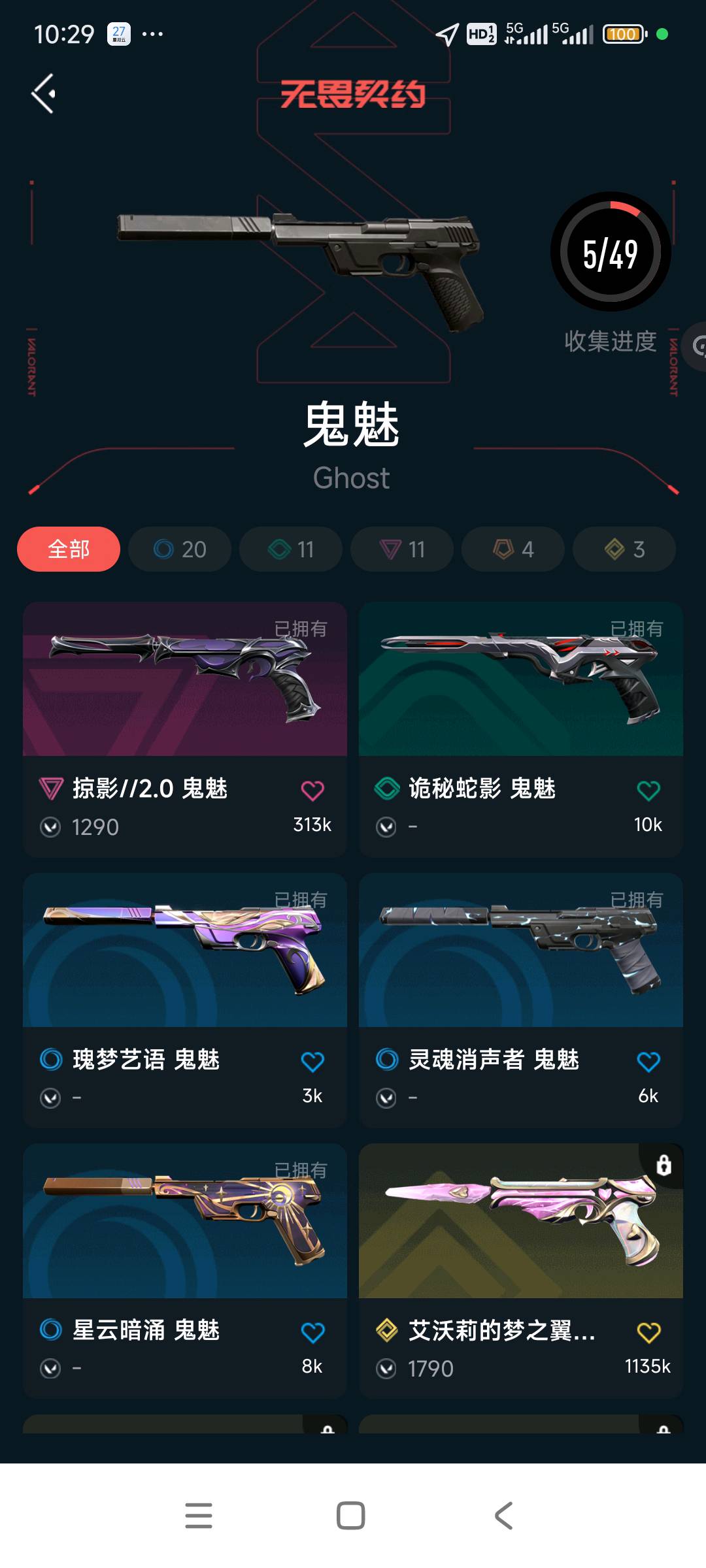
Task: Like the 瑰梦艺语 鬼魅 skin
Action: [x=312, y=1062]
